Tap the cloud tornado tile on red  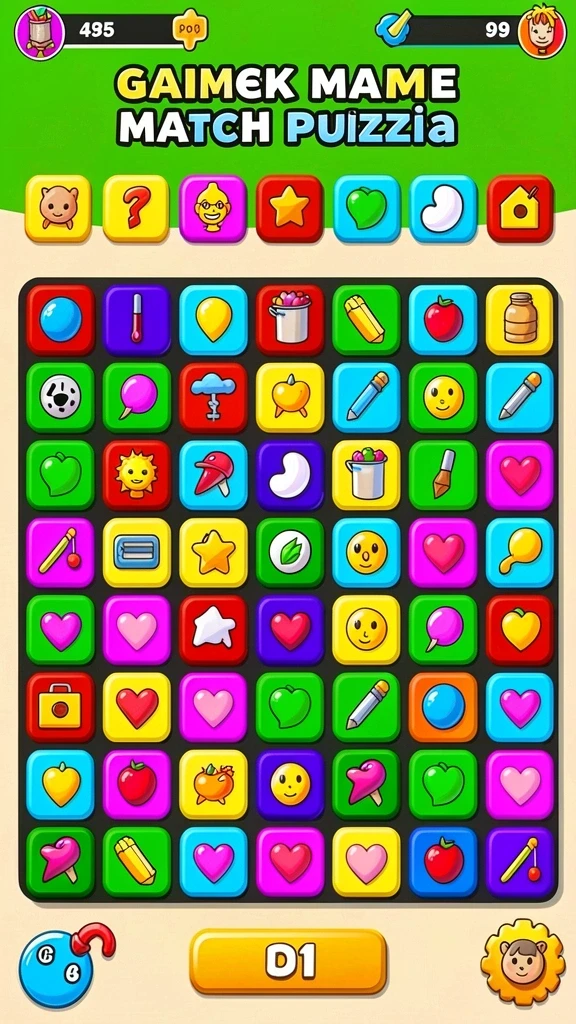[x=214, y=397]
